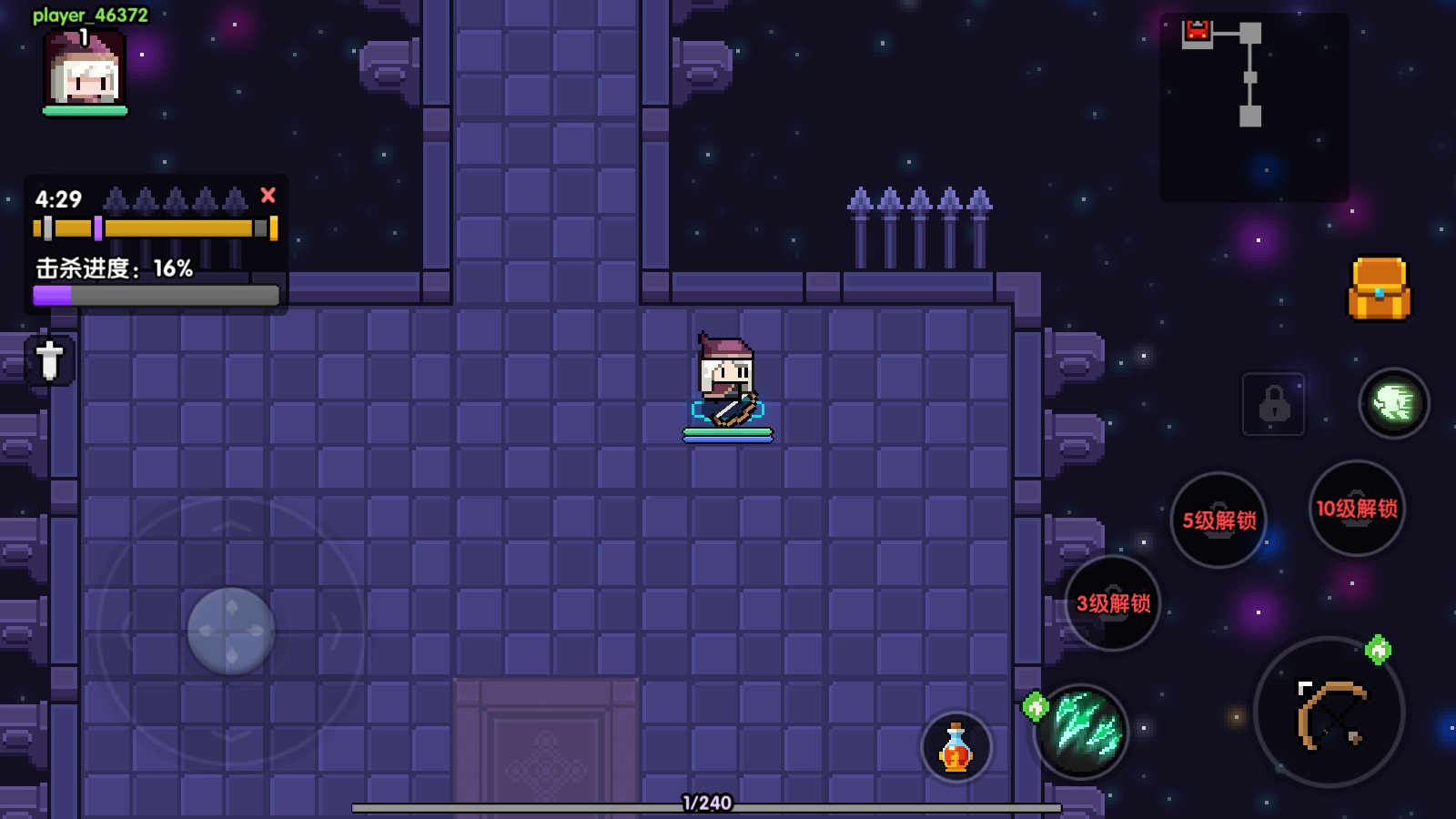Tap the sword icon on left edge
This screenshot has height=819, width=1456.
tap(50, 360)
